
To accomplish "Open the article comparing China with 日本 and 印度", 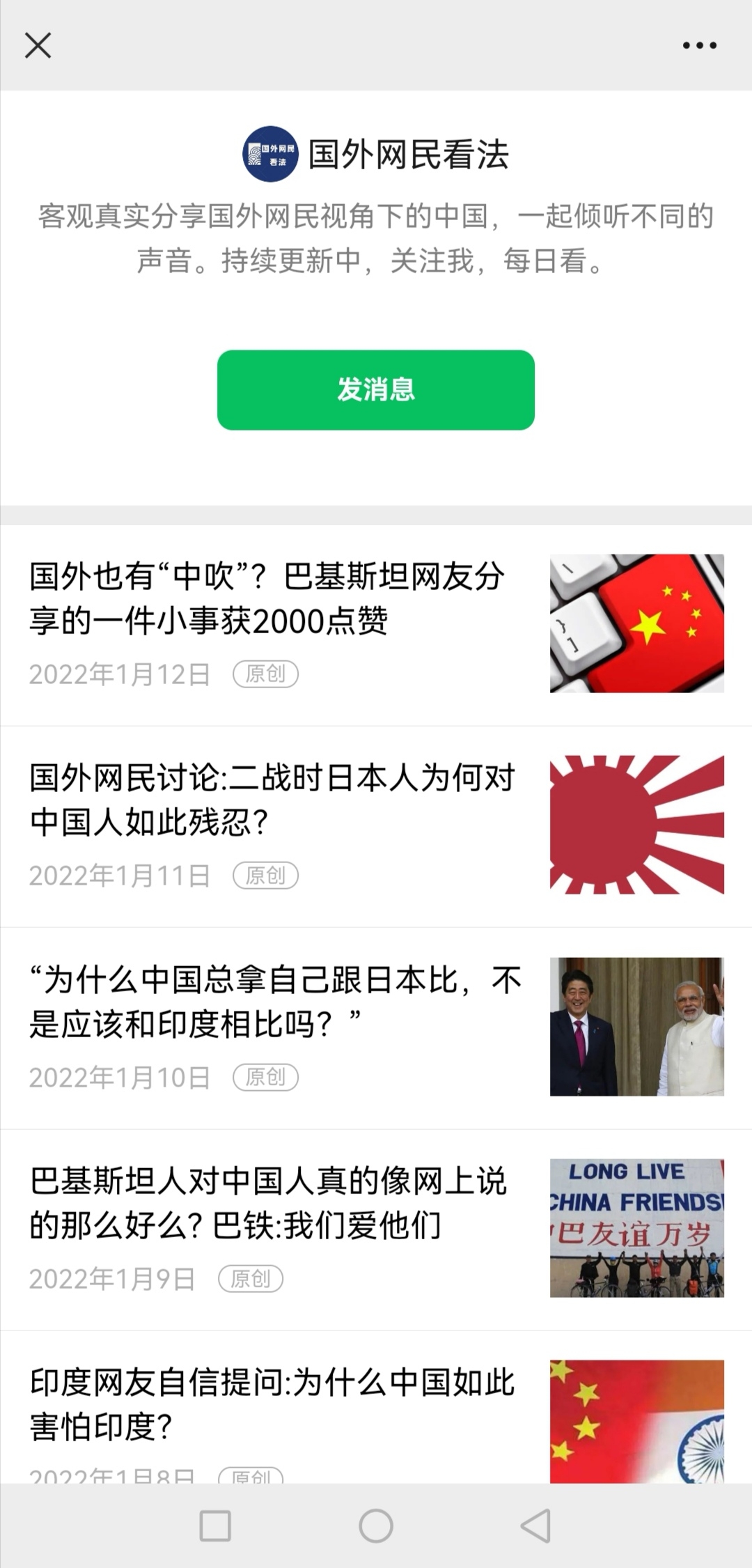I will coord(274,1002).
